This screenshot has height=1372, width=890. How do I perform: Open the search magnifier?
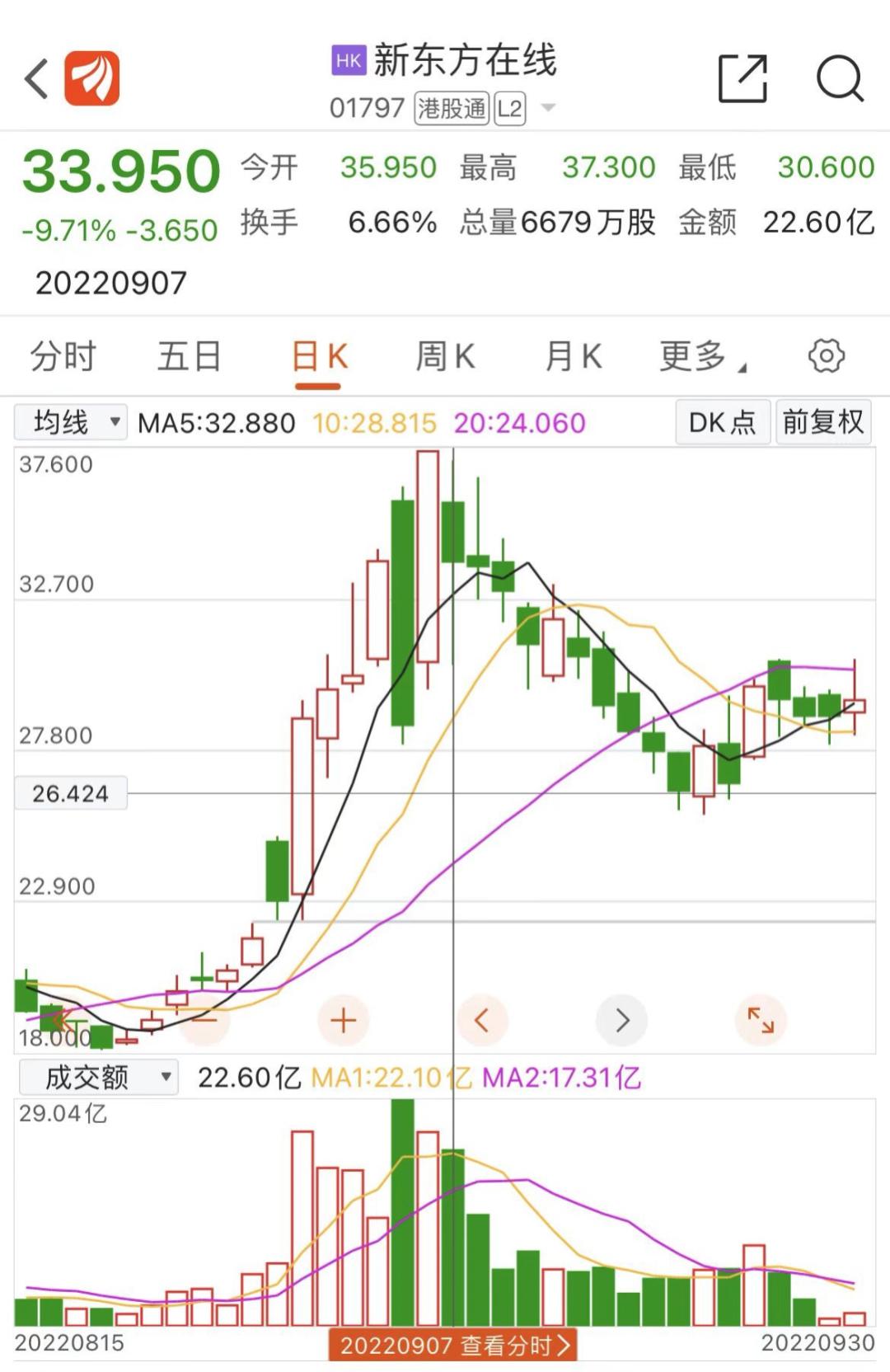pyautogui.click(x=839, y=79)
